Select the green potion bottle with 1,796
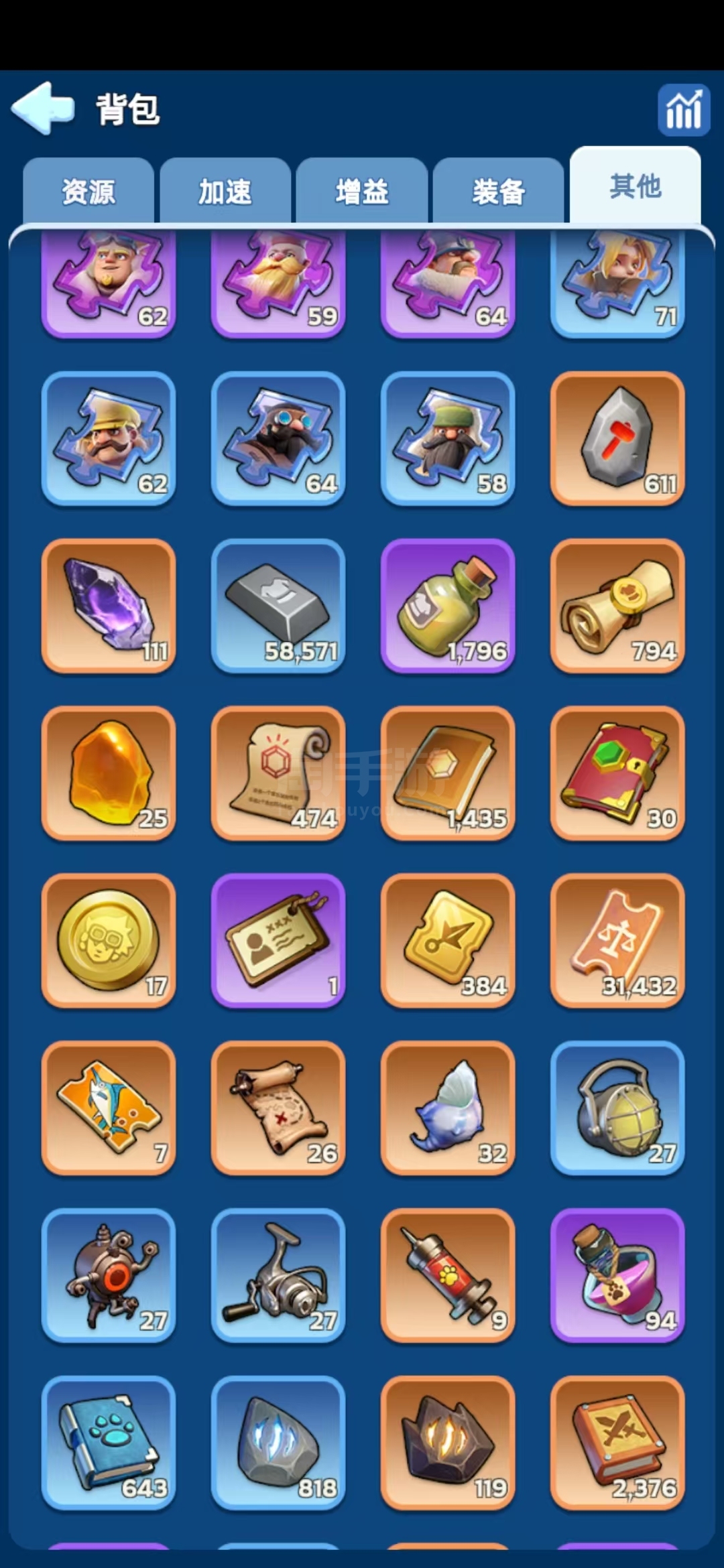The height and width of the screenshot is (1568, 724). 448,606
